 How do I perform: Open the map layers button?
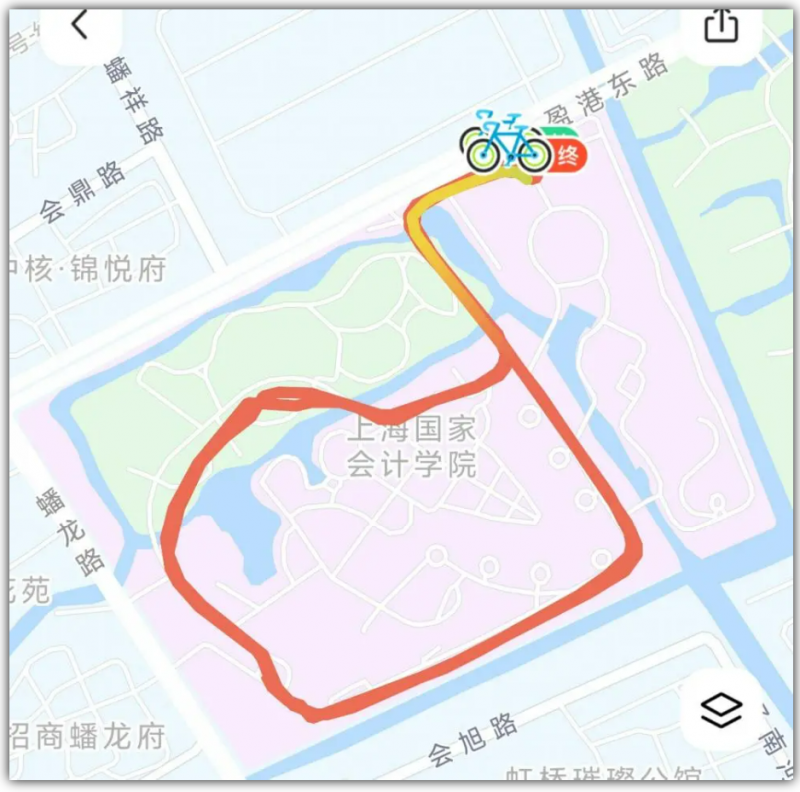coord(720,711)
